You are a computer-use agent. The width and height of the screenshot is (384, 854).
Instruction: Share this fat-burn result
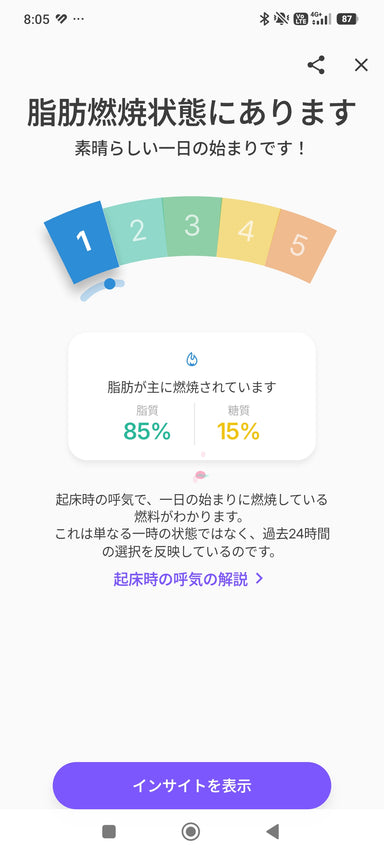coord(316,65)
